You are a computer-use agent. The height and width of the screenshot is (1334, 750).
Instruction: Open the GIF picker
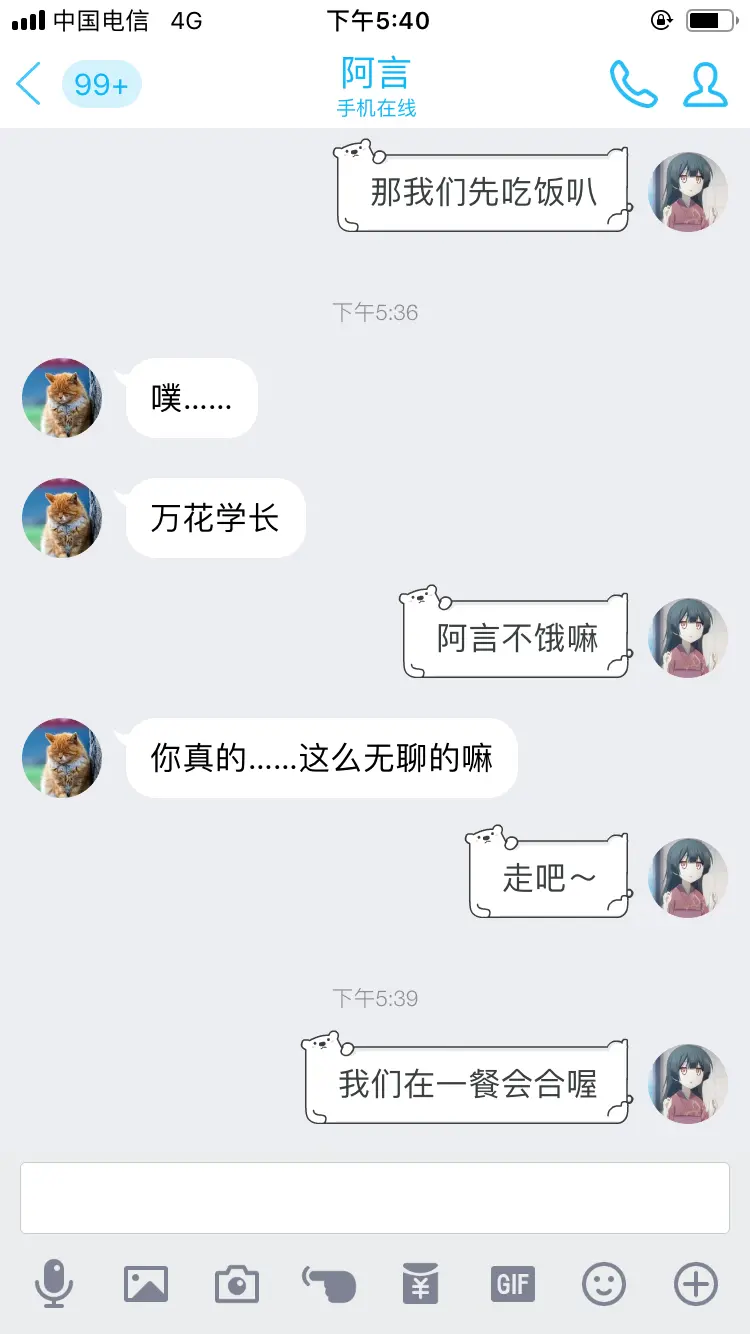tap(513, 1283)
